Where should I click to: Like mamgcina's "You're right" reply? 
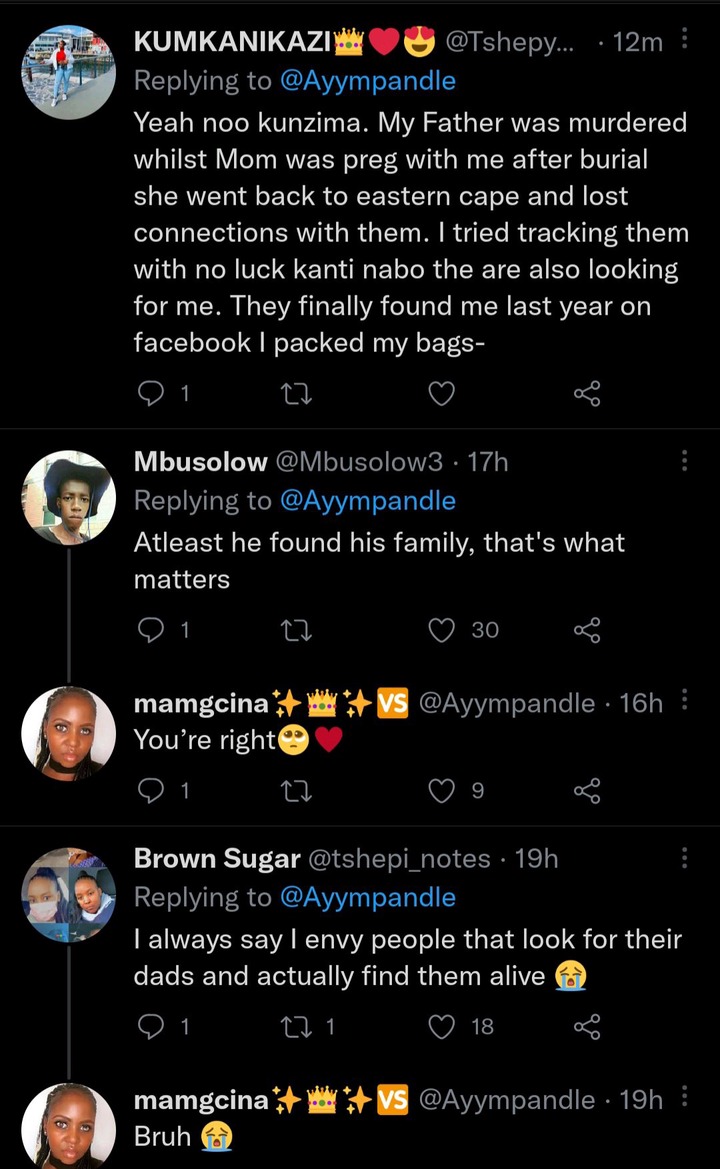tap(441, 790)
